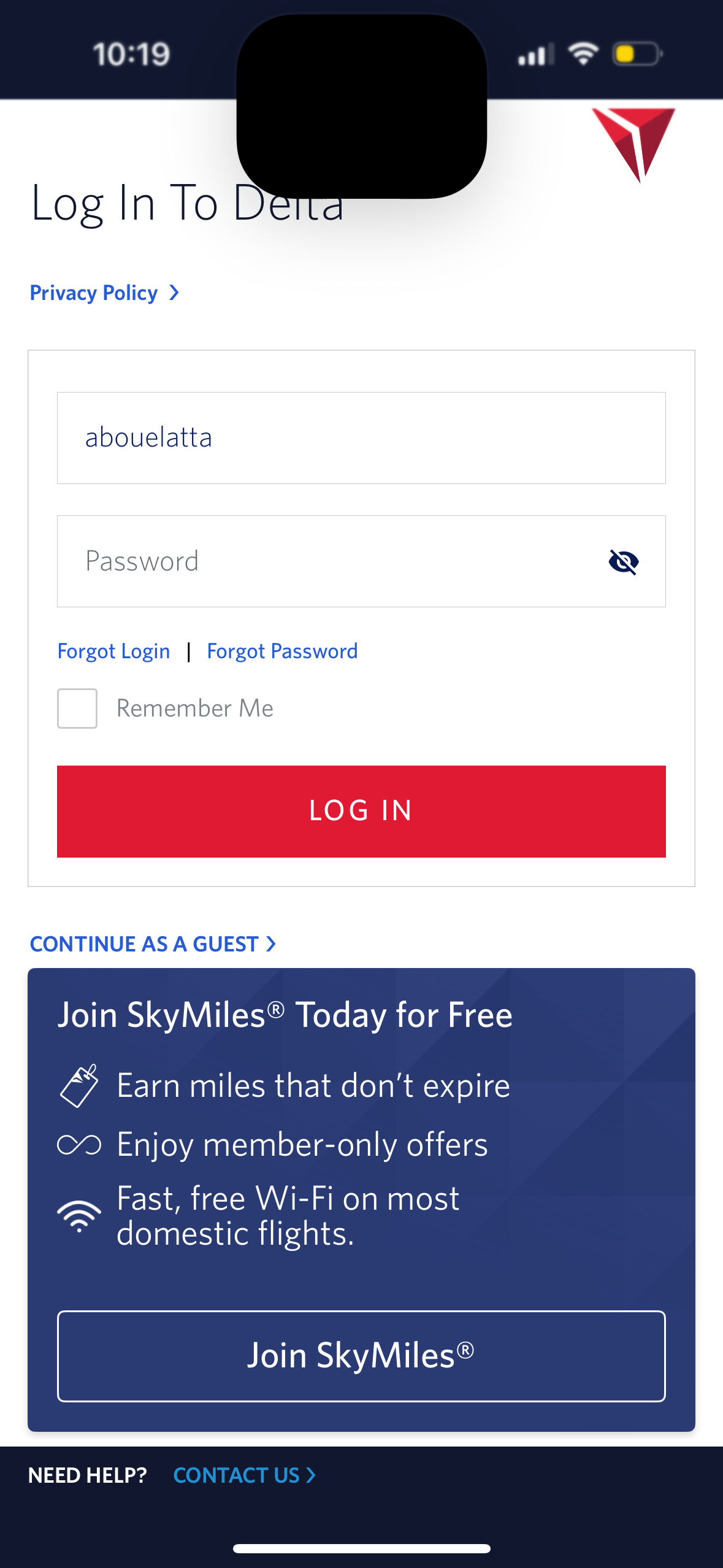Click the chevron next to Contact Us
Screen dimensions: 723x1568
tap(311, 1475)
